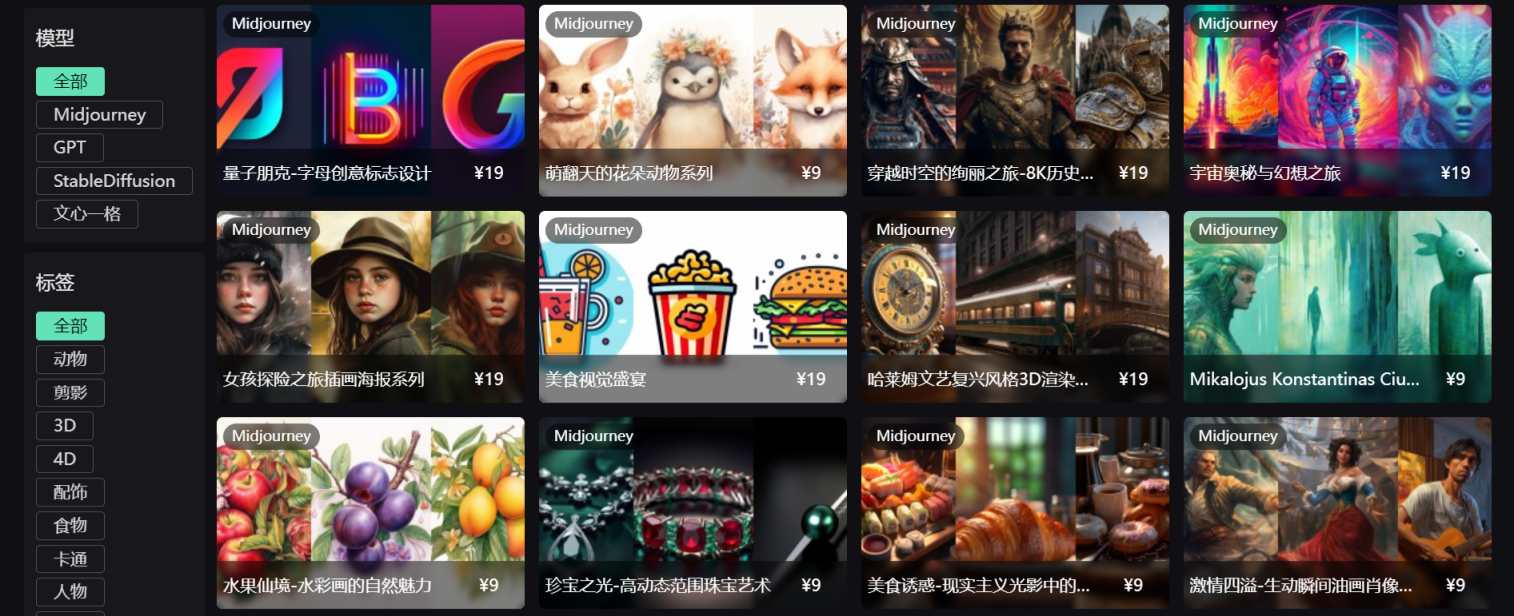
Task: Filter by the 剪影 tag
Action: click(70, 392)
